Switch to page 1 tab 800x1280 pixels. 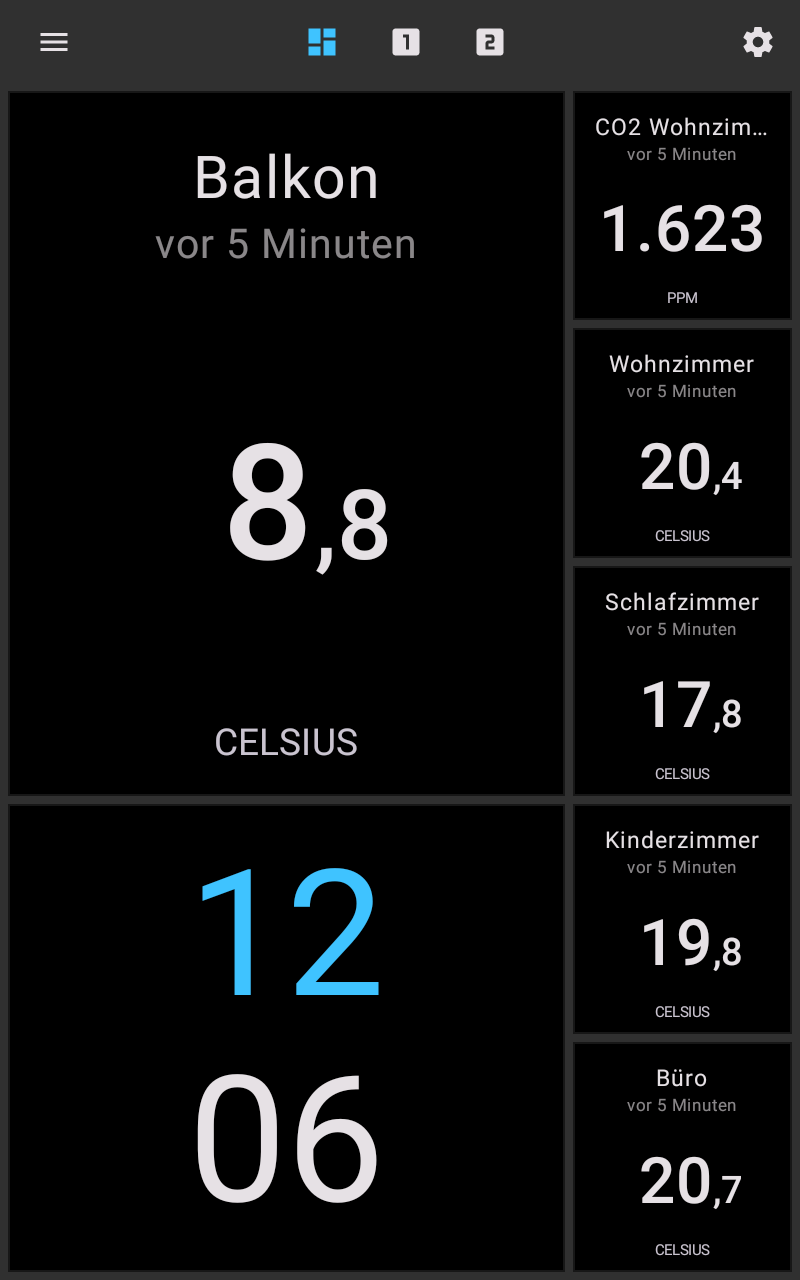(406, 42)
